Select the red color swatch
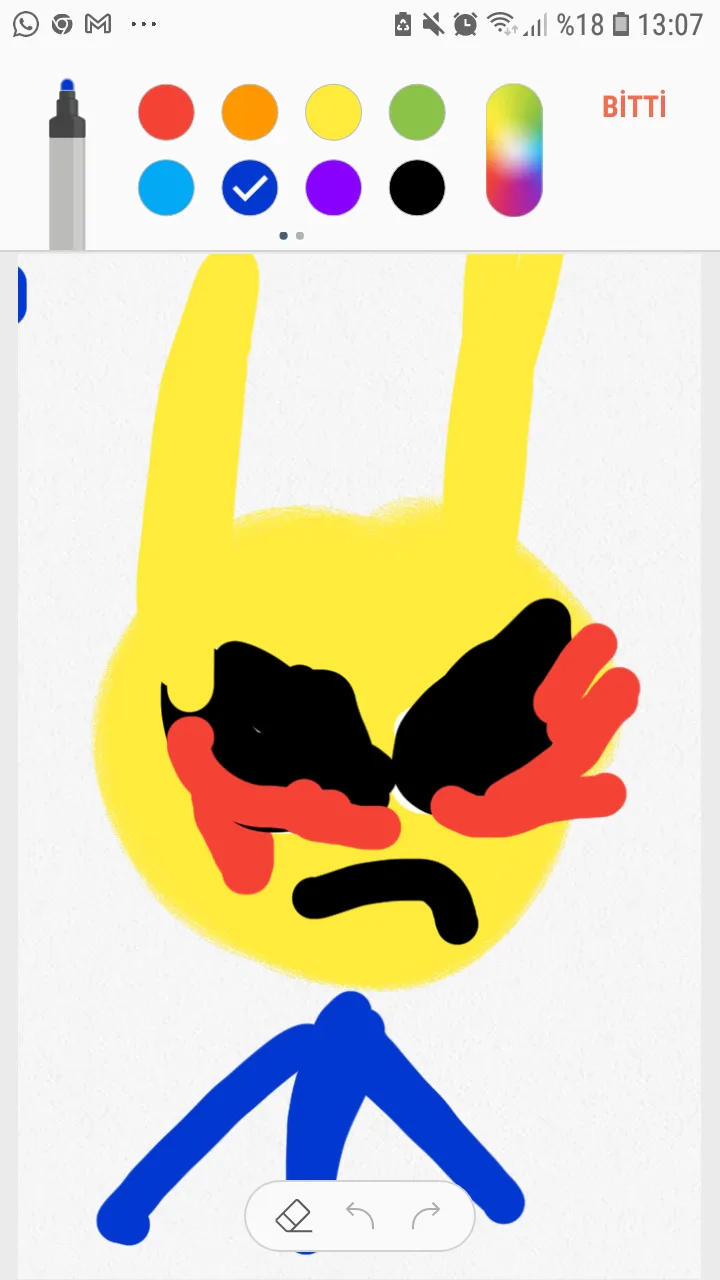 [x=166, y=112]
